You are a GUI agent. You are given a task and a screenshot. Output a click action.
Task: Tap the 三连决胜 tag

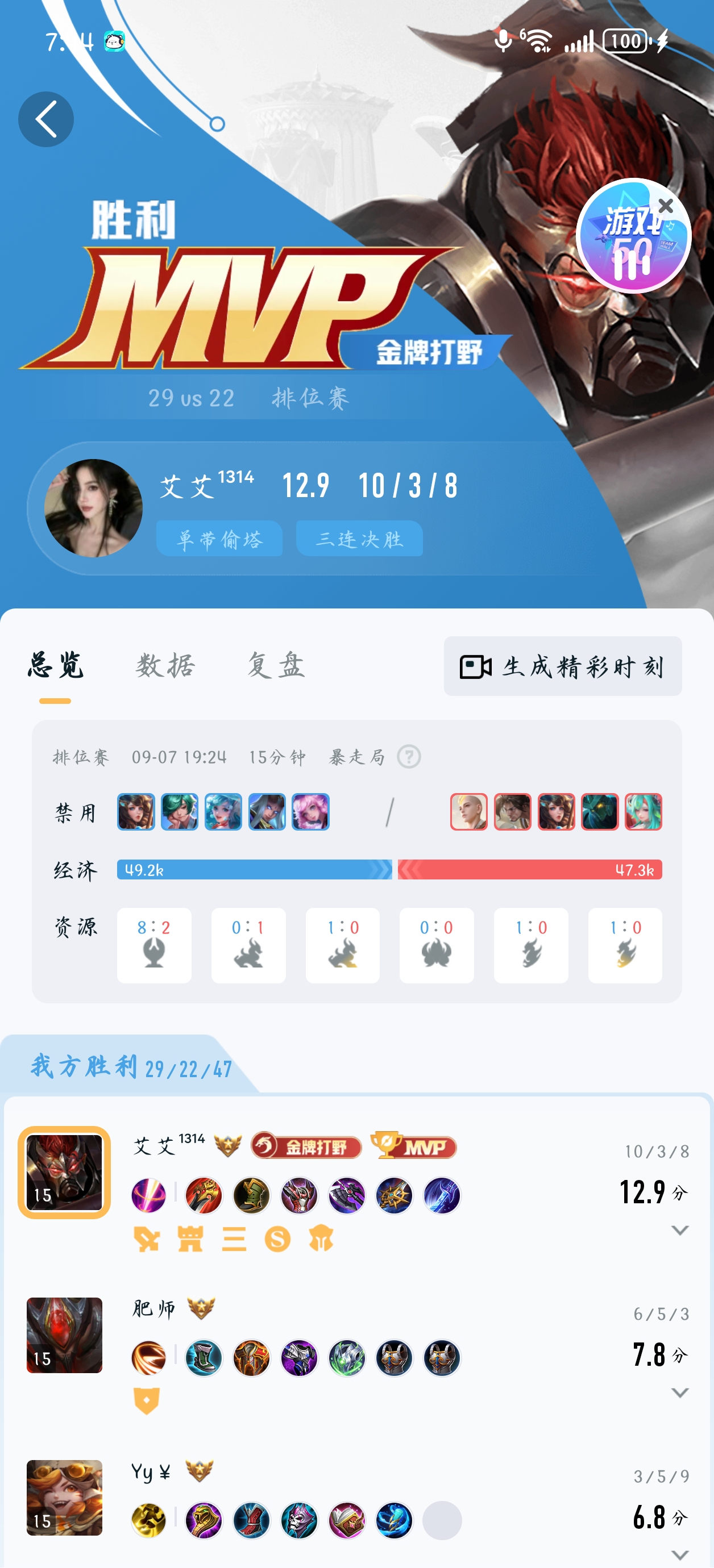[x=359, y=539]
